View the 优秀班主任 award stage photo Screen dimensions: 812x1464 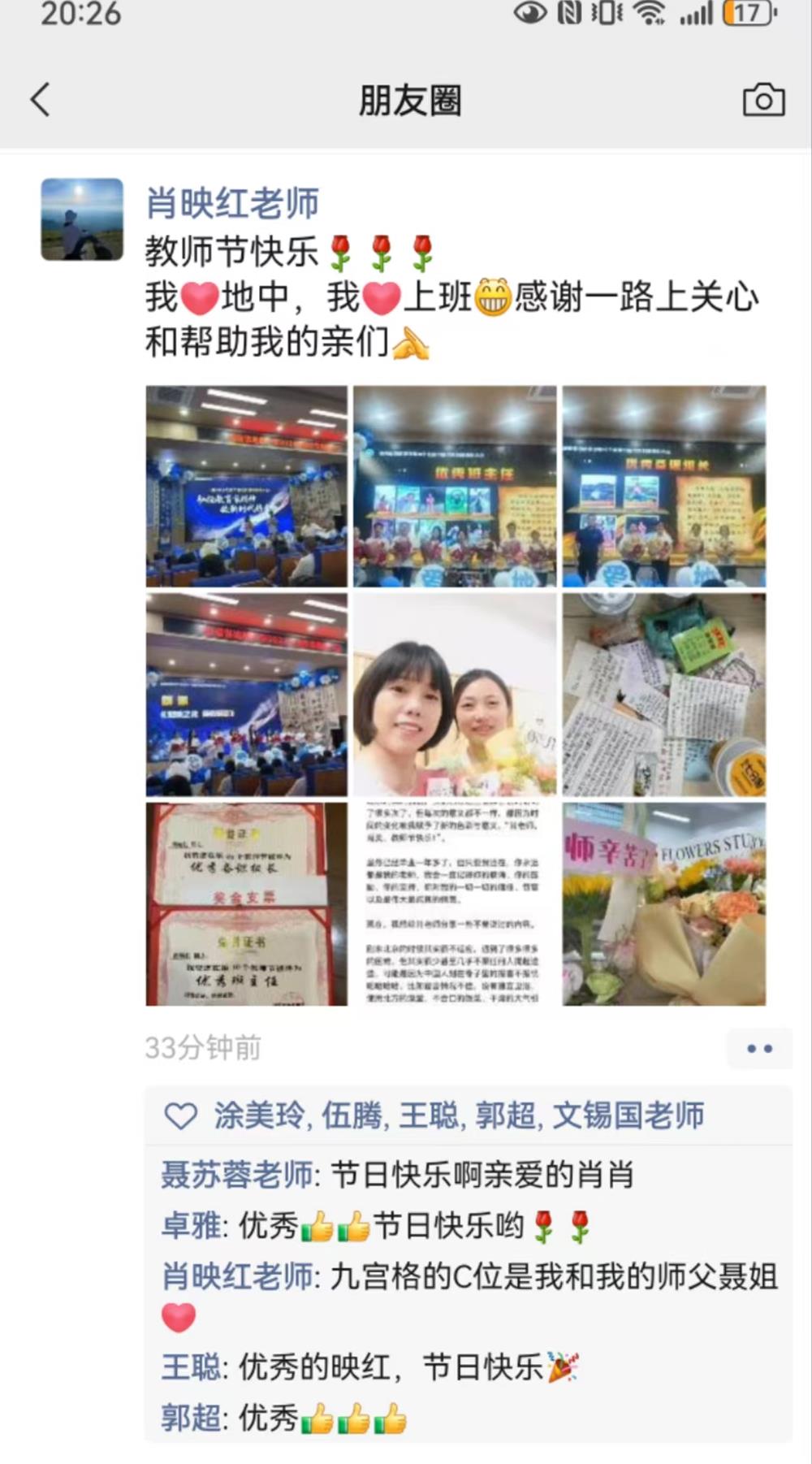coord(455,486)
